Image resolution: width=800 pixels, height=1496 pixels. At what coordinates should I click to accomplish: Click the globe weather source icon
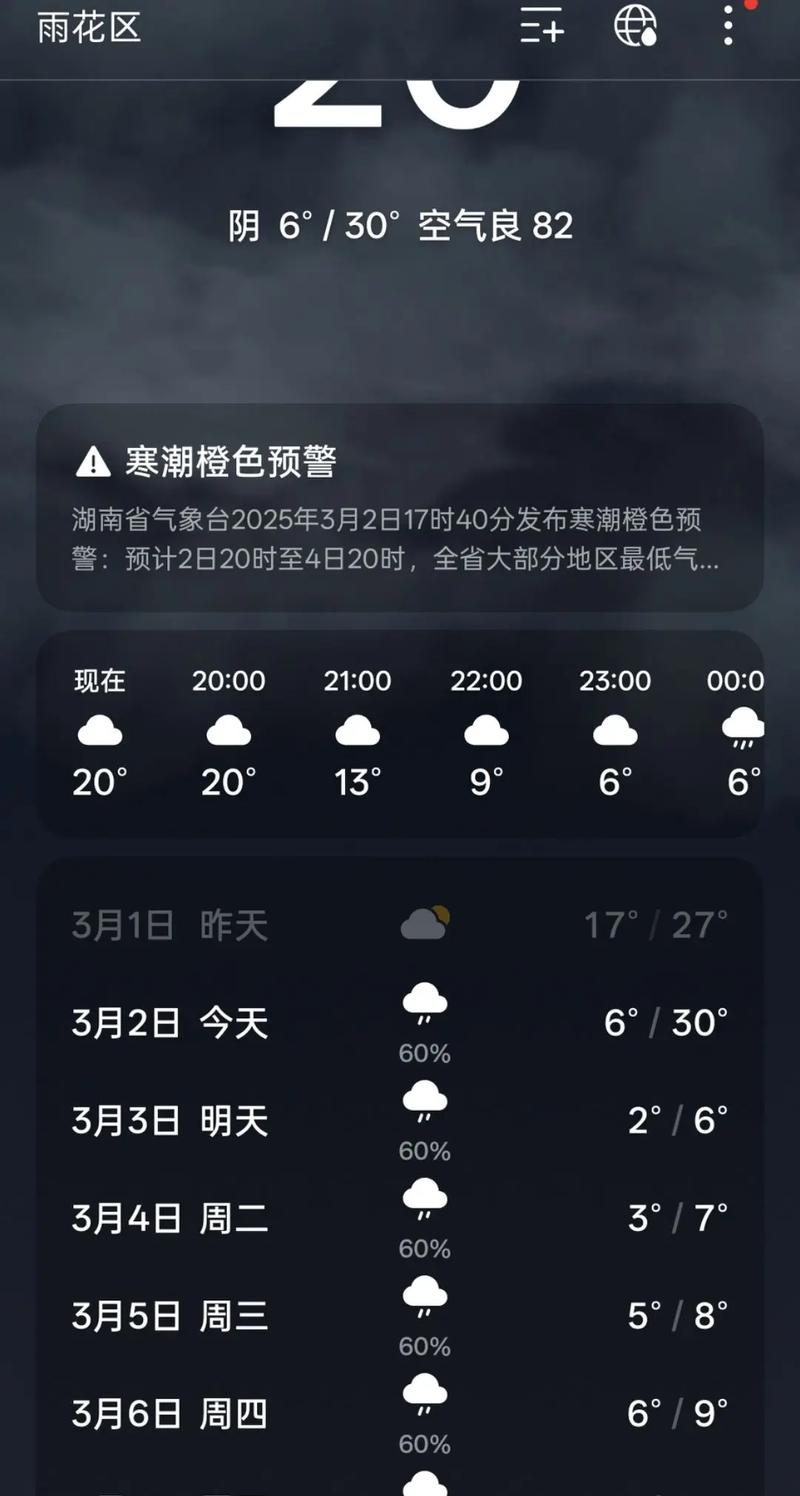634,29
